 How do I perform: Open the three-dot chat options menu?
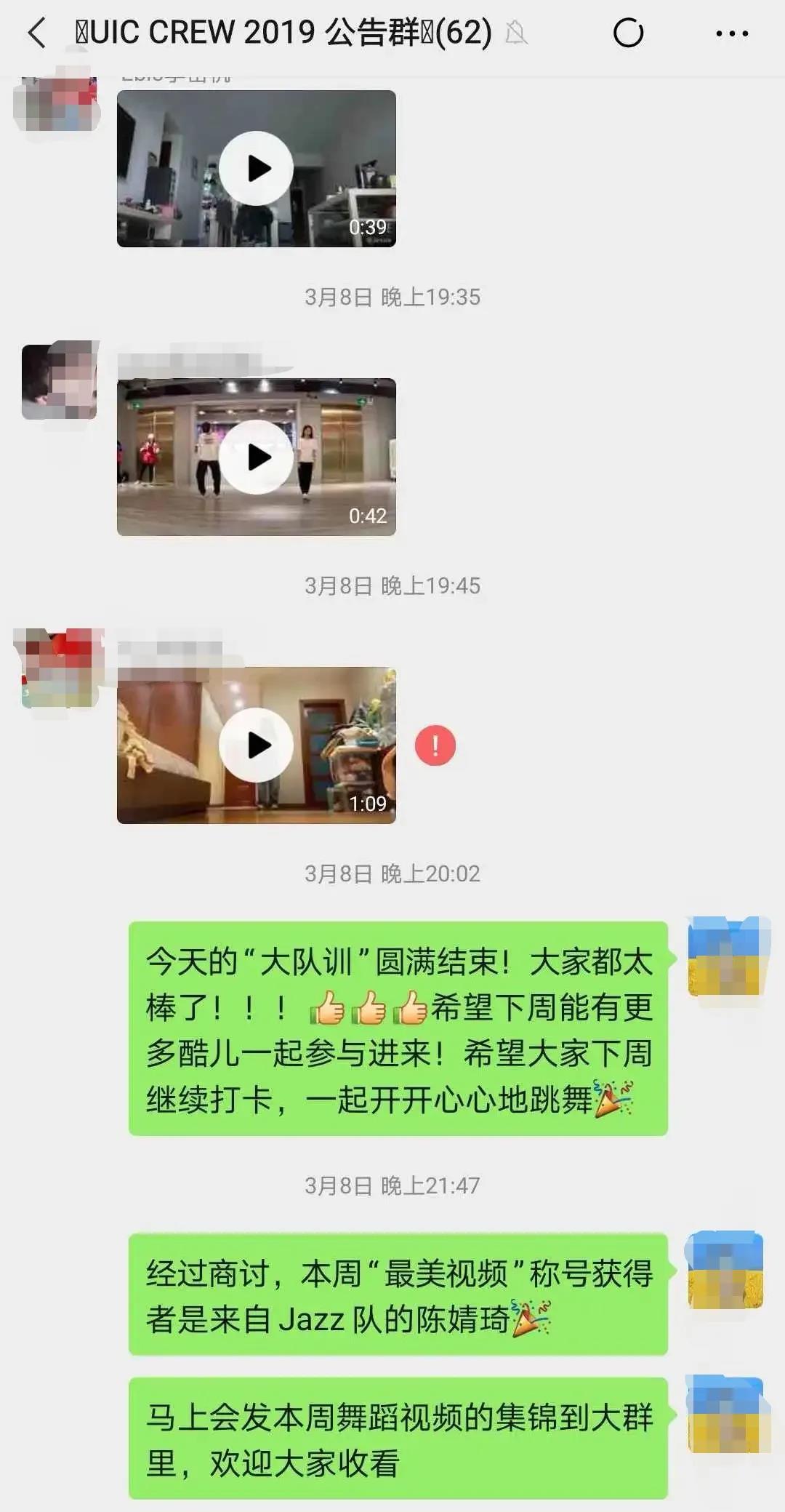[731, 33]
